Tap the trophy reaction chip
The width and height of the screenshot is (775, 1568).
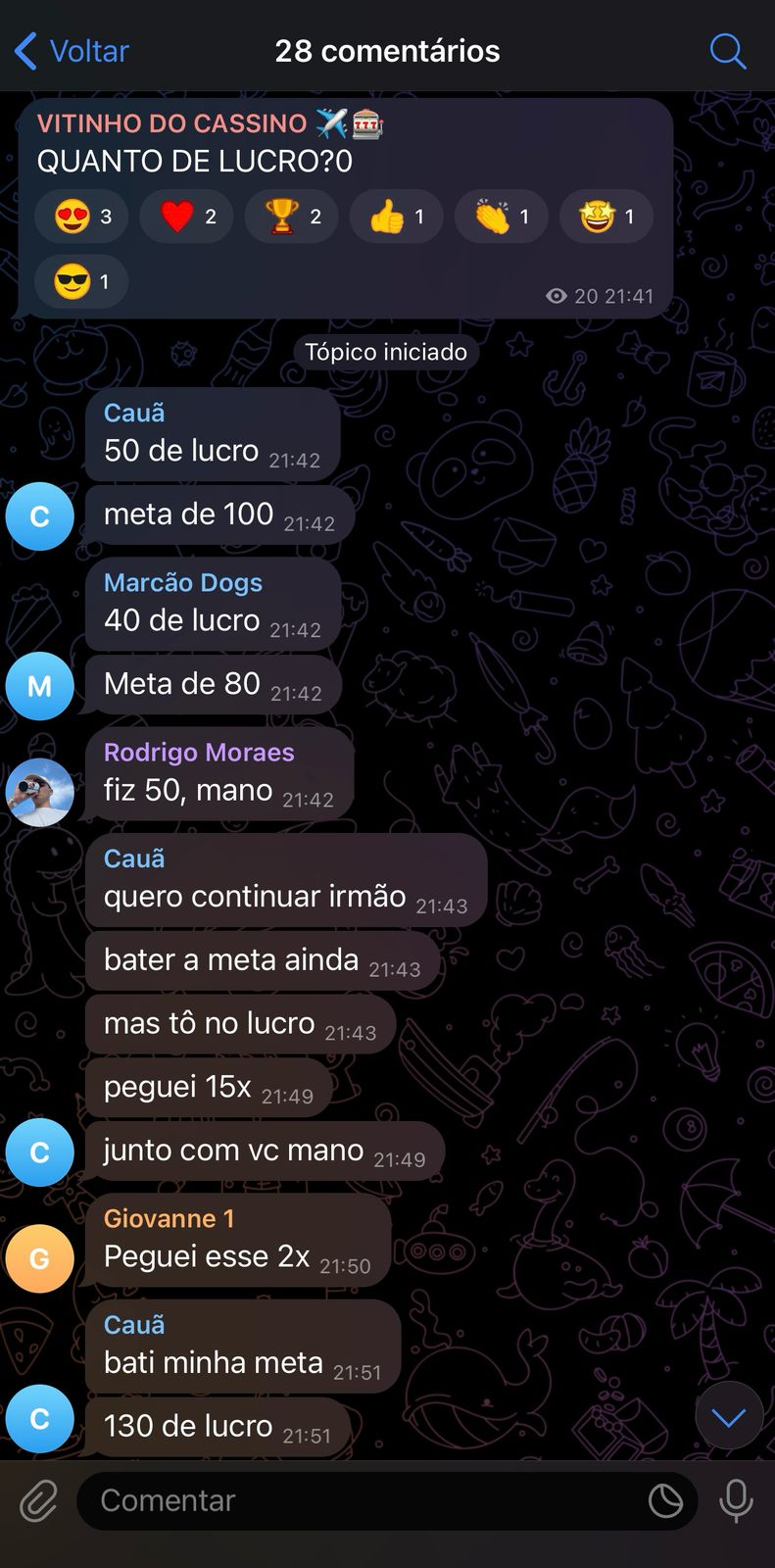pos(291,217)
